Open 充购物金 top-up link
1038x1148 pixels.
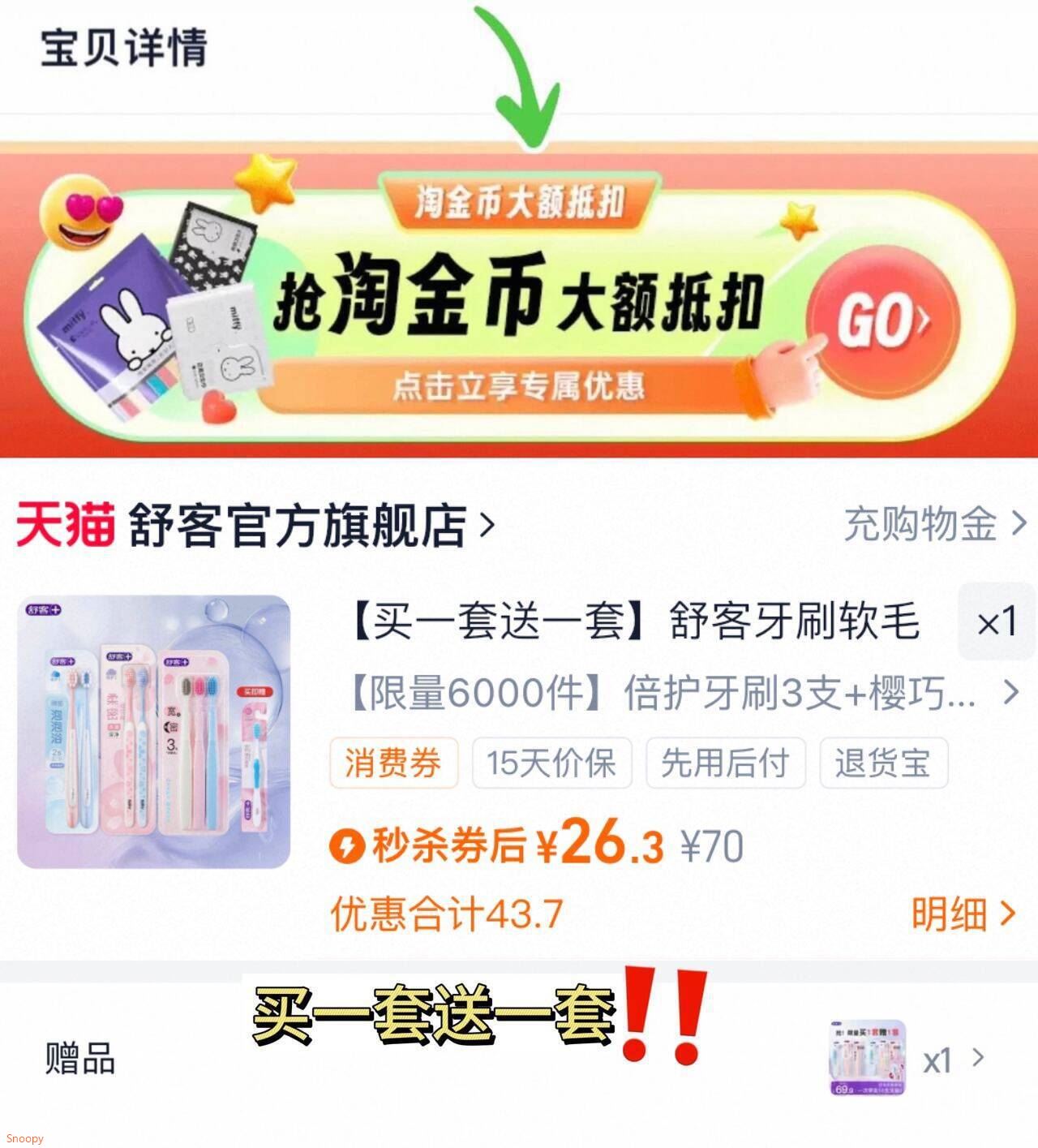(936, 524)
